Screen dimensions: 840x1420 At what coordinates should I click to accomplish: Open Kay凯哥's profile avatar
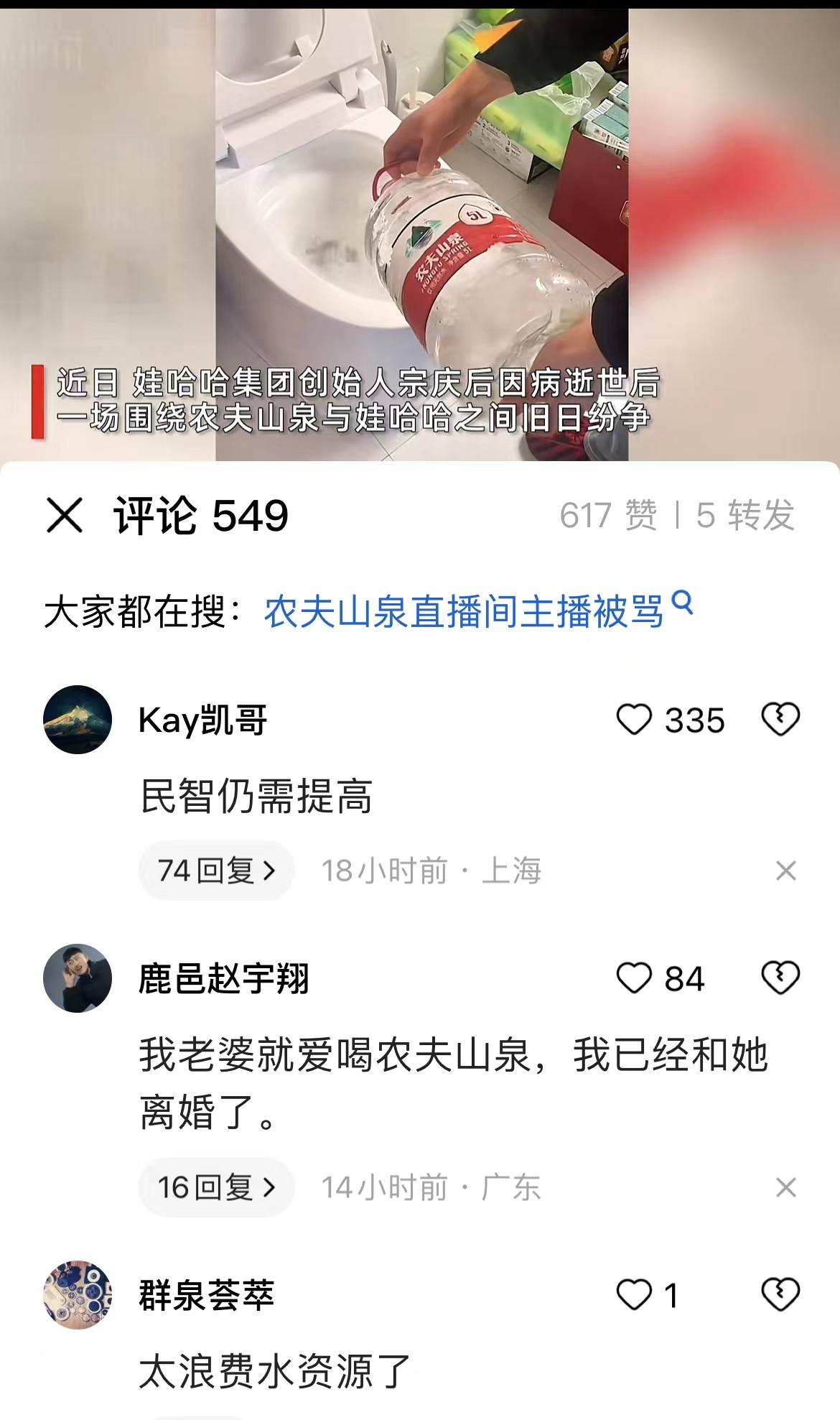(x=78, y=720)
